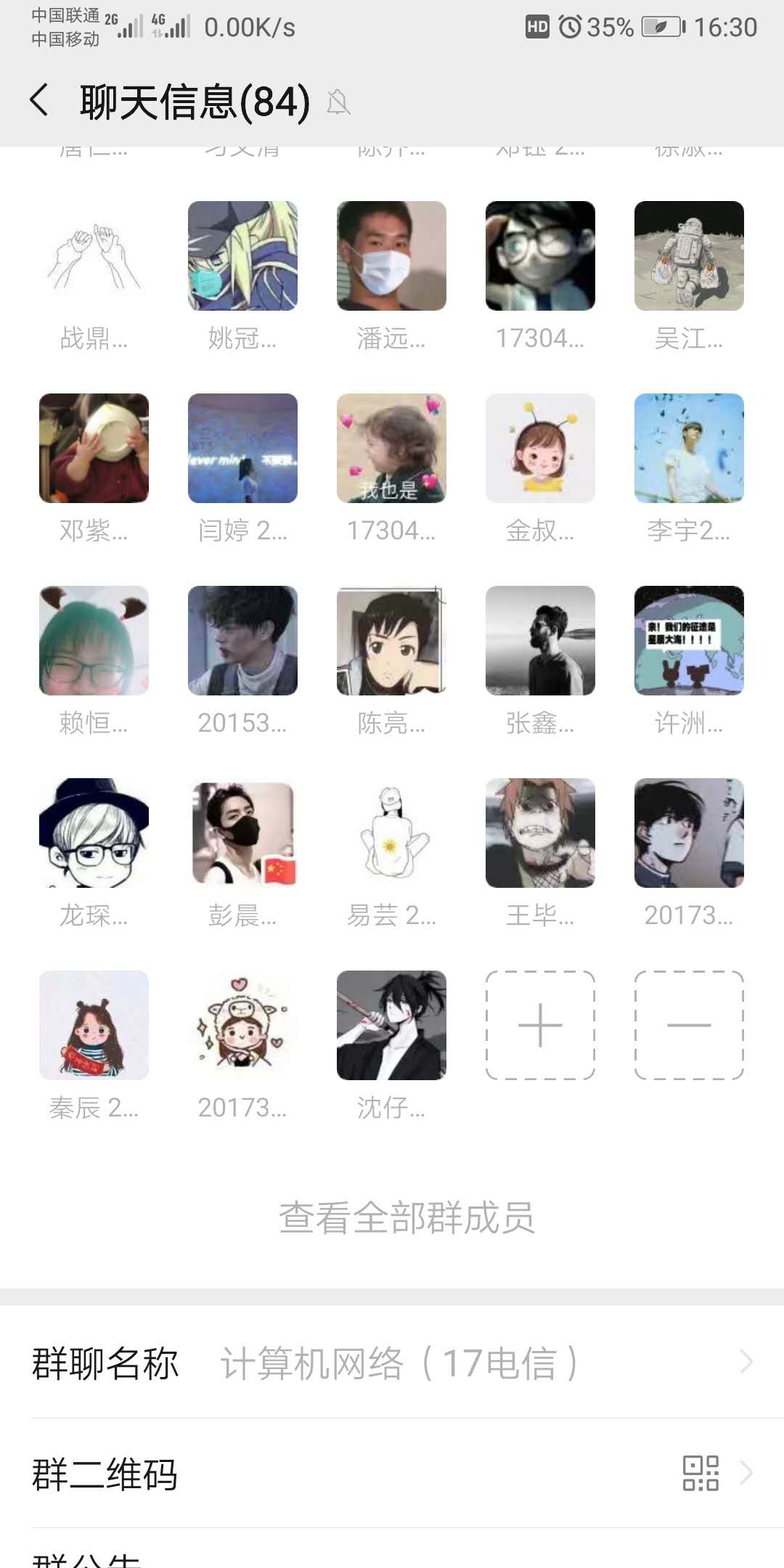This screenshot has width=784, height=1568.
Task: Open 查看全部群成员 to view all members
Action: (407, 1217)
